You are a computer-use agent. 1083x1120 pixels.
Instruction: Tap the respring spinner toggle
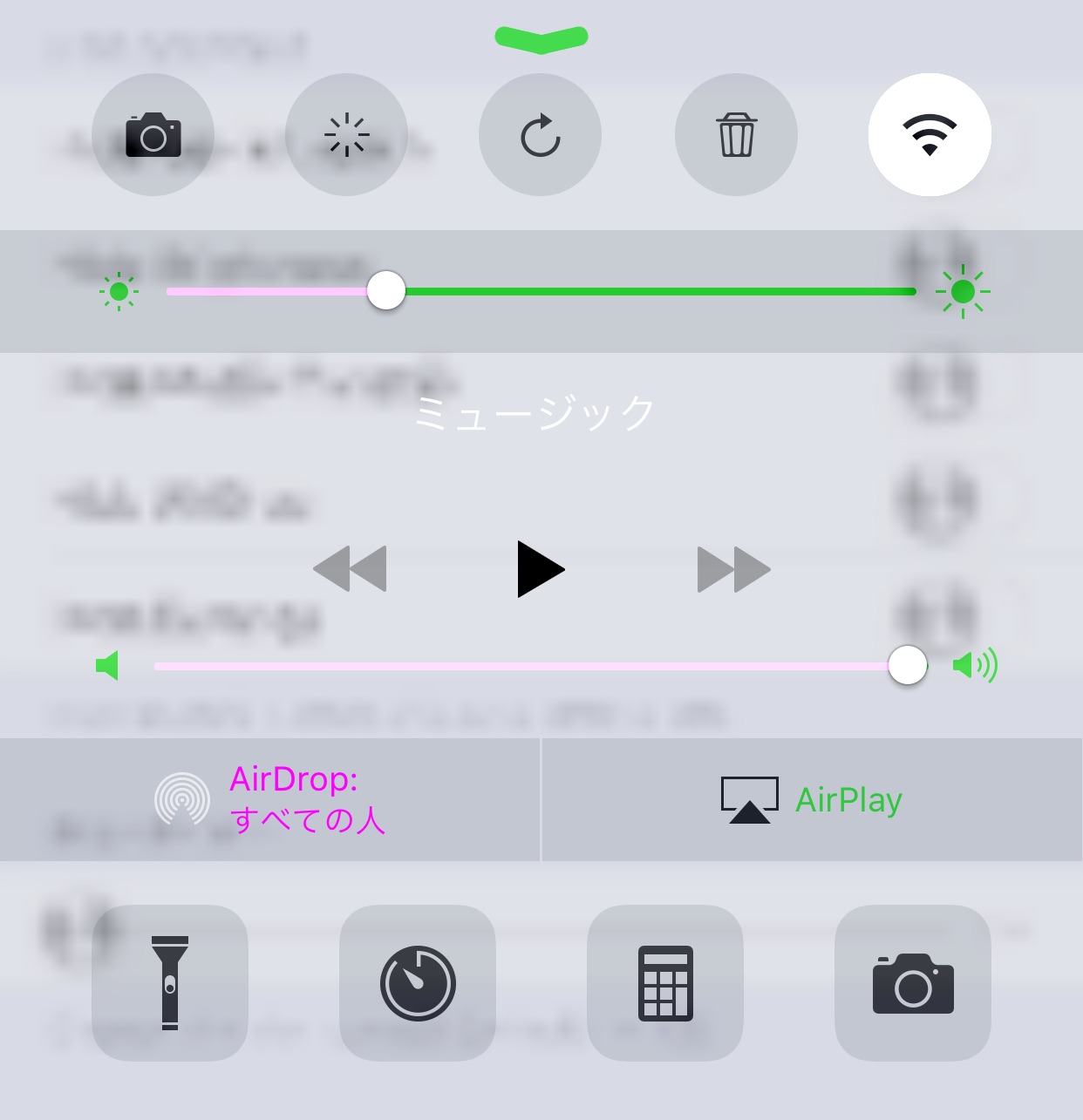pos(346,135)
